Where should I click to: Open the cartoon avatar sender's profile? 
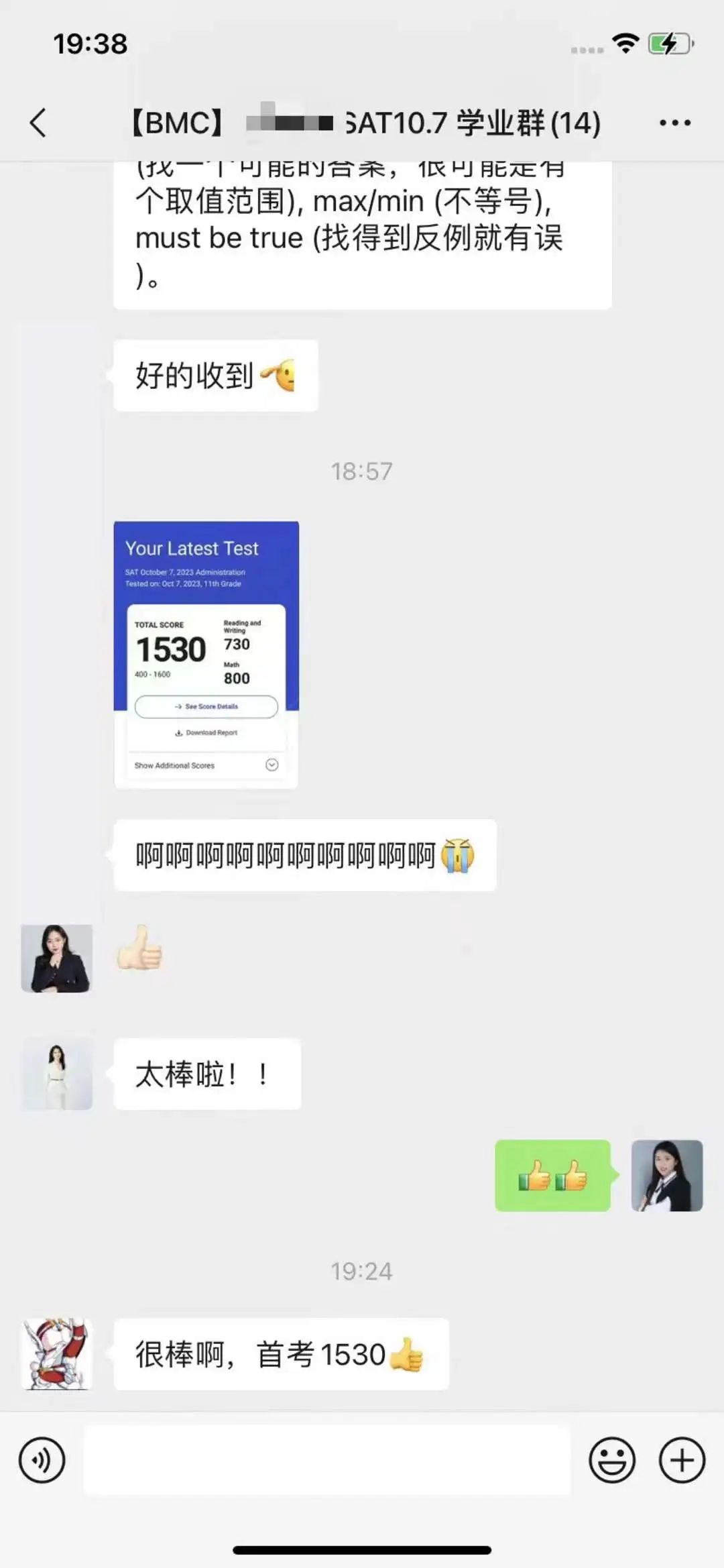point(57,1353)
